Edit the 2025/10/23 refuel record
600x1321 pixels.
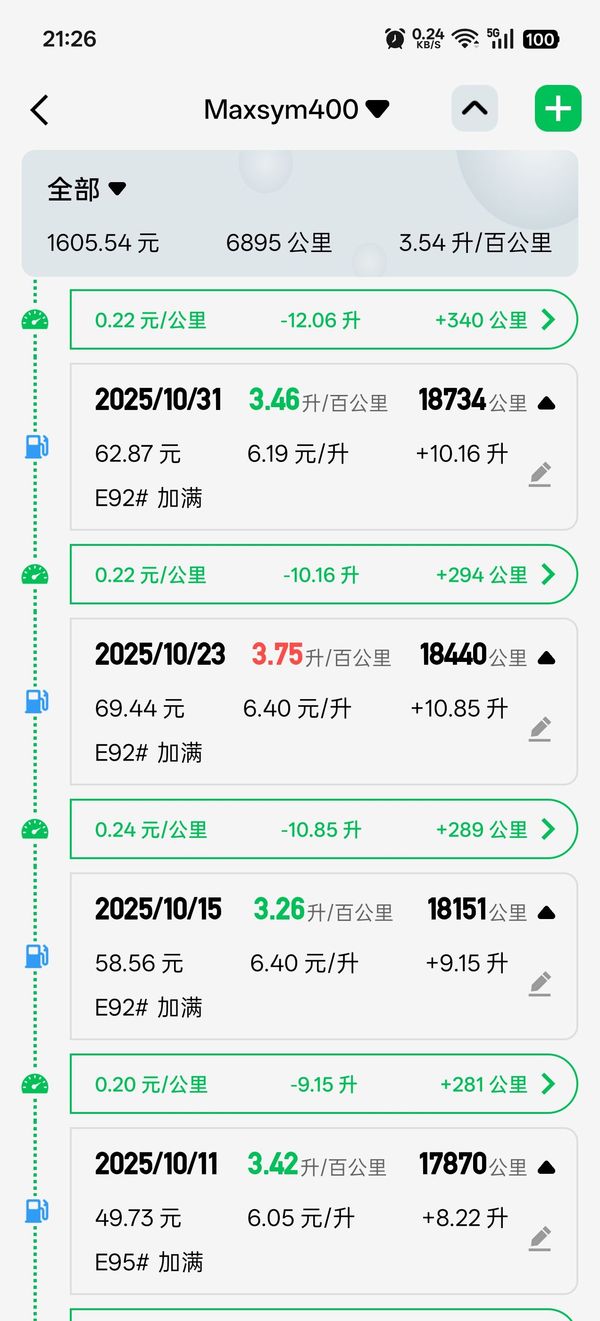(x=540, y=729)
